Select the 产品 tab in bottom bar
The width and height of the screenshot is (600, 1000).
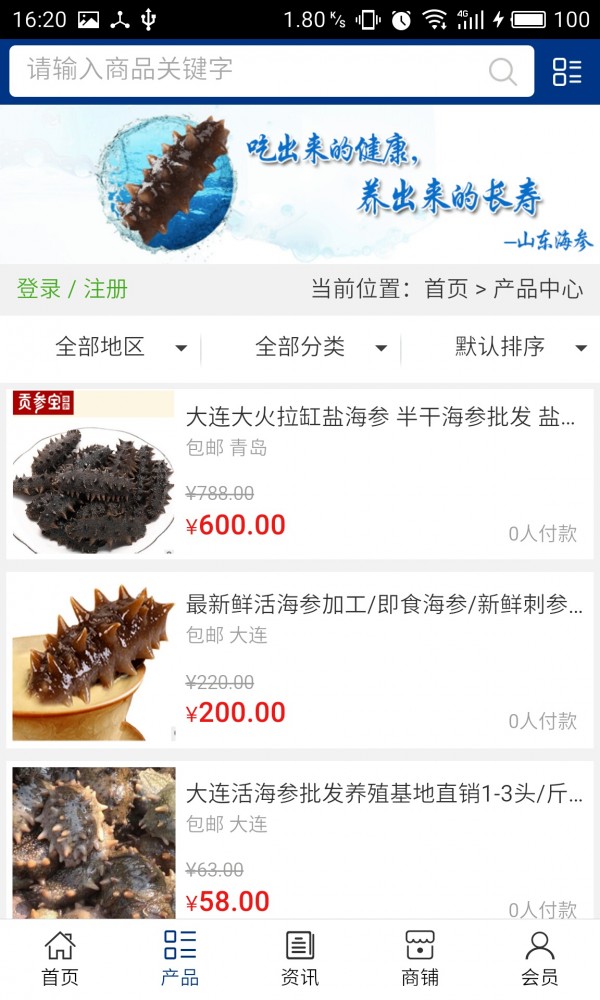pos(180,958)
